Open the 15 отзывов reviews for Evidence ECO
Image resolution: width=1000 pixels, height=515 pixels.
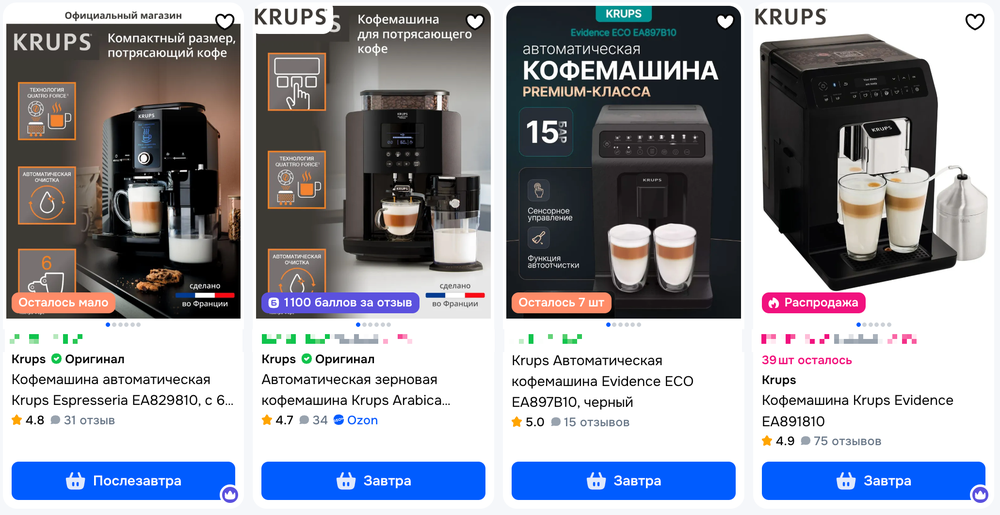click(596, 422)
